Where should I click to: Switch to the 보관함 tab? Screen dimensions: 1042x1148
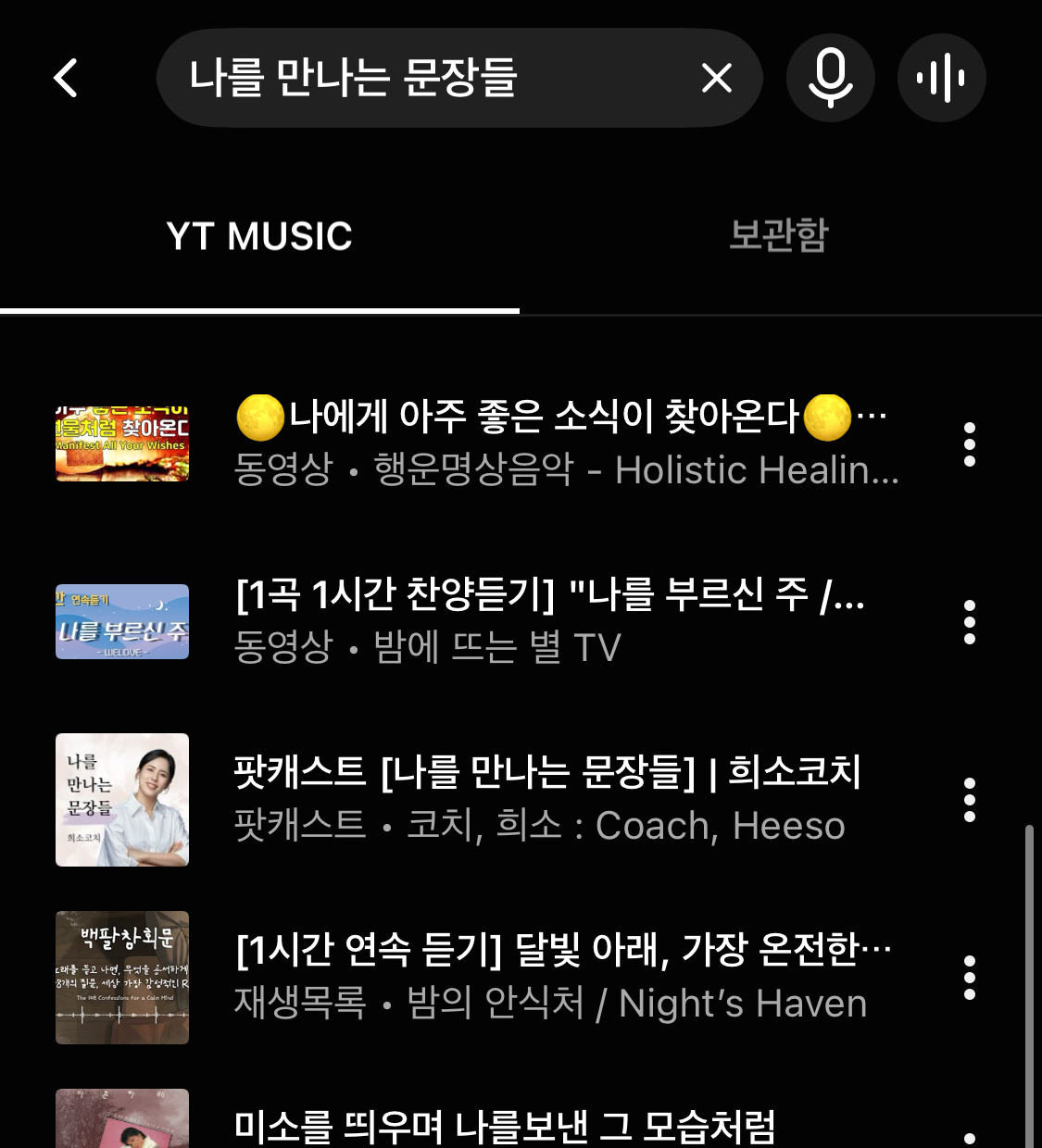(x=780, y=236)
